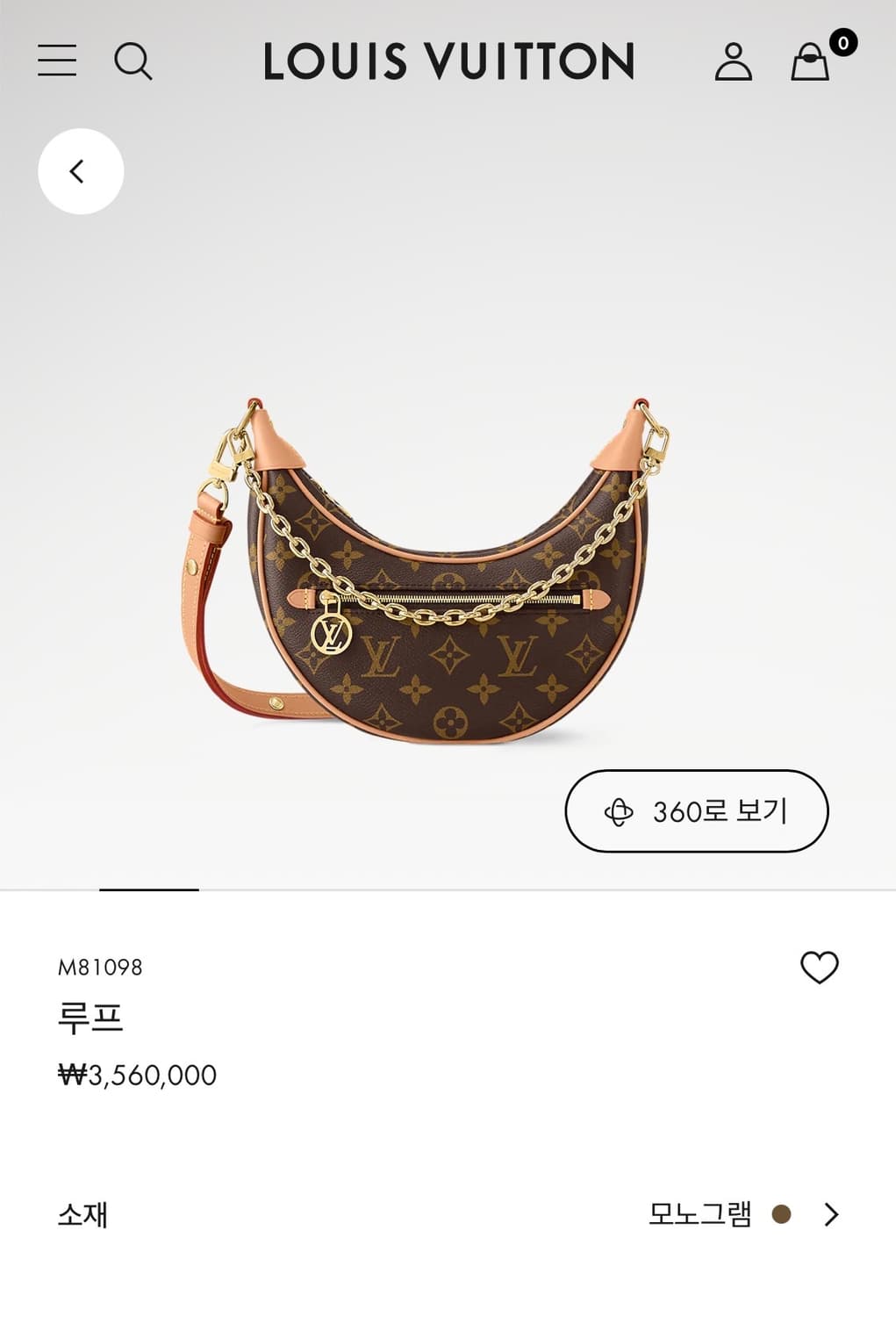Select the 소재 section label
896x1317 pixels.
pyautogui.click(x=80, y=1217)
